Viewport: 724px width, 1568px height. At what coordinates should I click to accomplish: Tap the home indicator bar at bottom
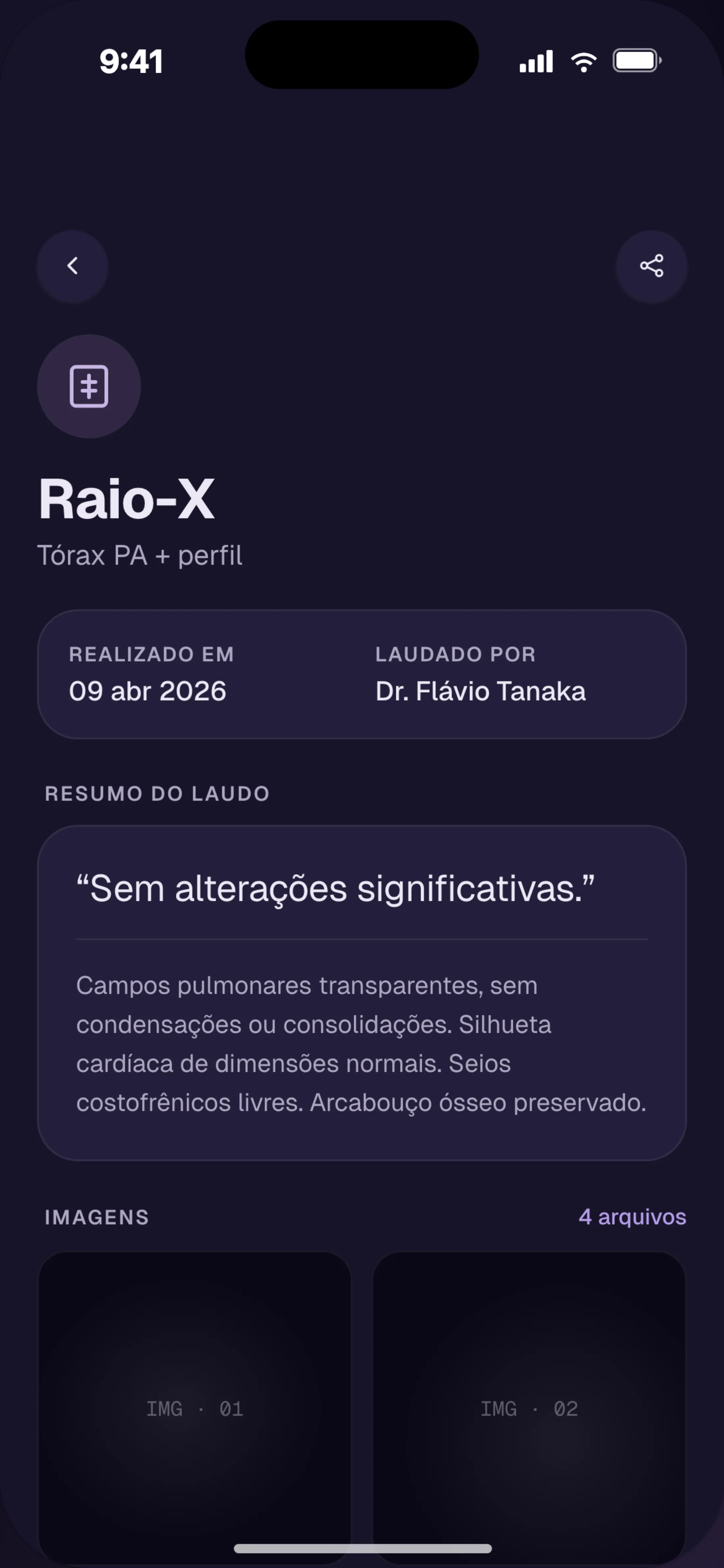[361, 1548]
